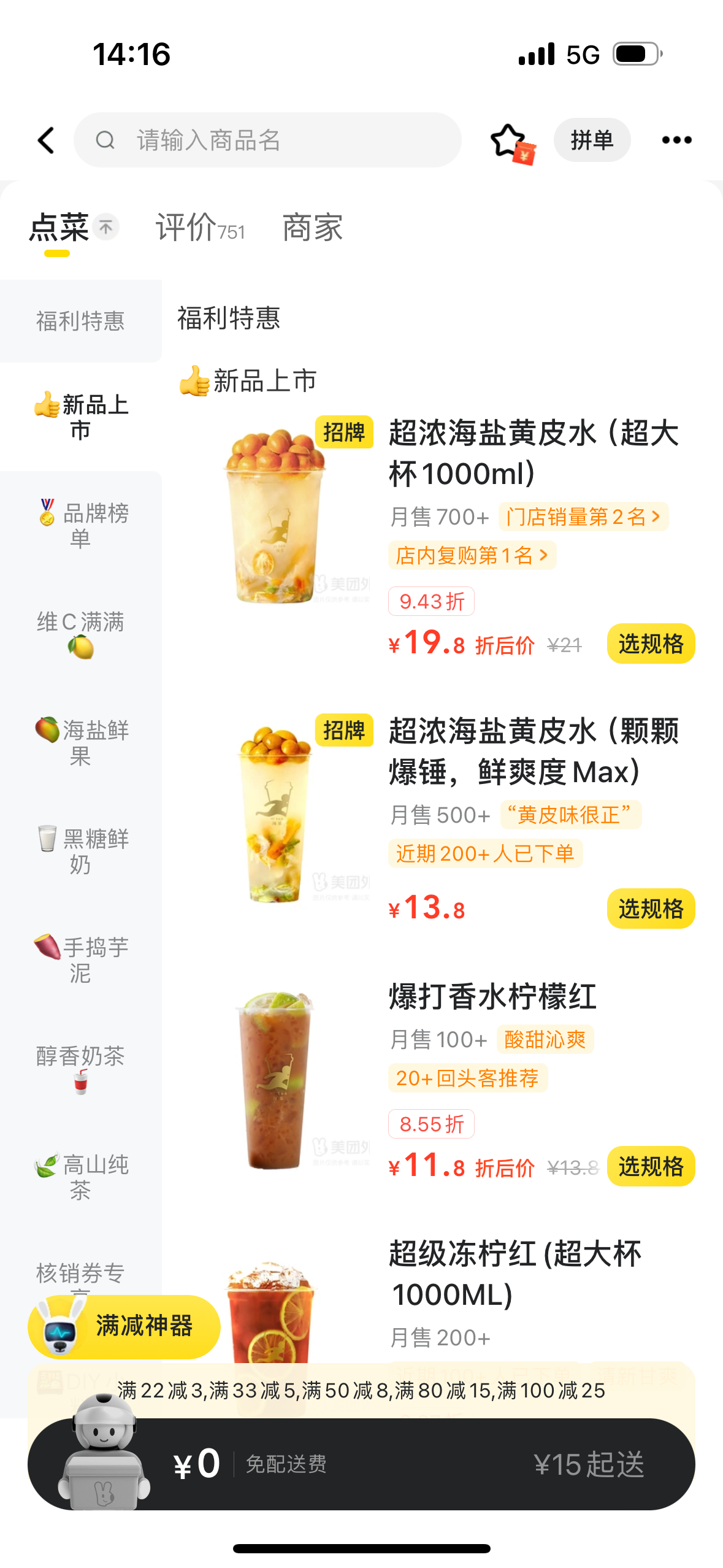Viewport: 723px width, 1568px height.
Task: Show the 黑糖鲜奶 category
Action: pyautogui.click(x=80, y=851)
